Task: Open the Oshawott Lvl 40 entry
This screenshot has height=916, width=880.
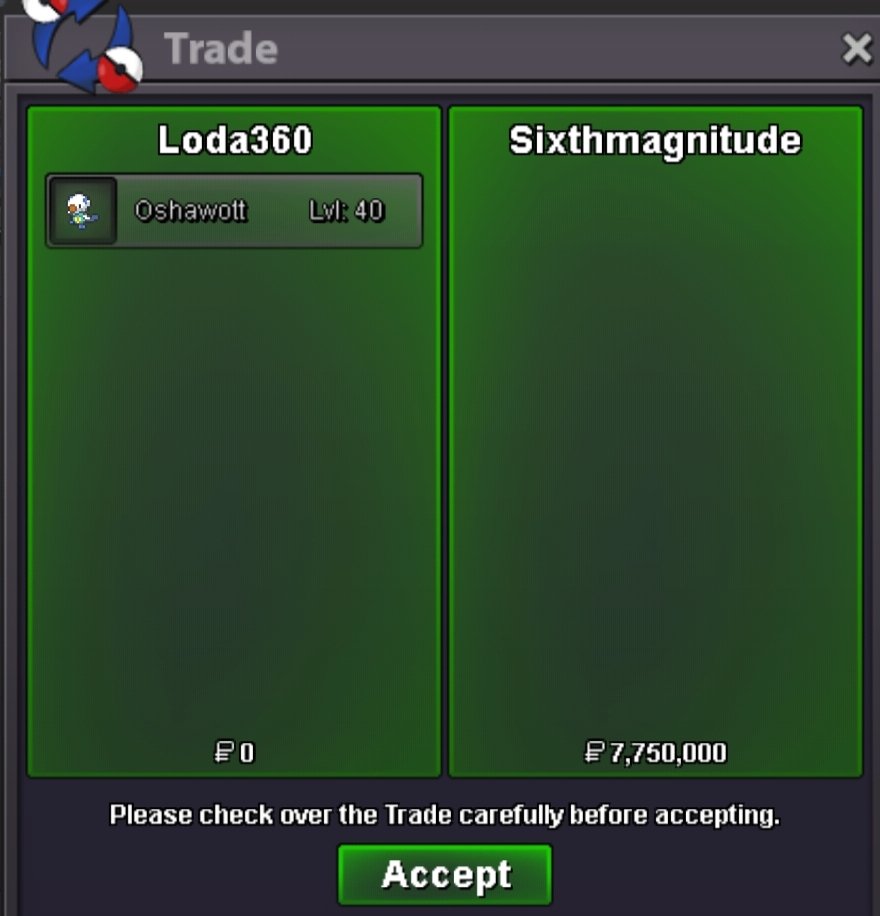Action: pos(234,211)
